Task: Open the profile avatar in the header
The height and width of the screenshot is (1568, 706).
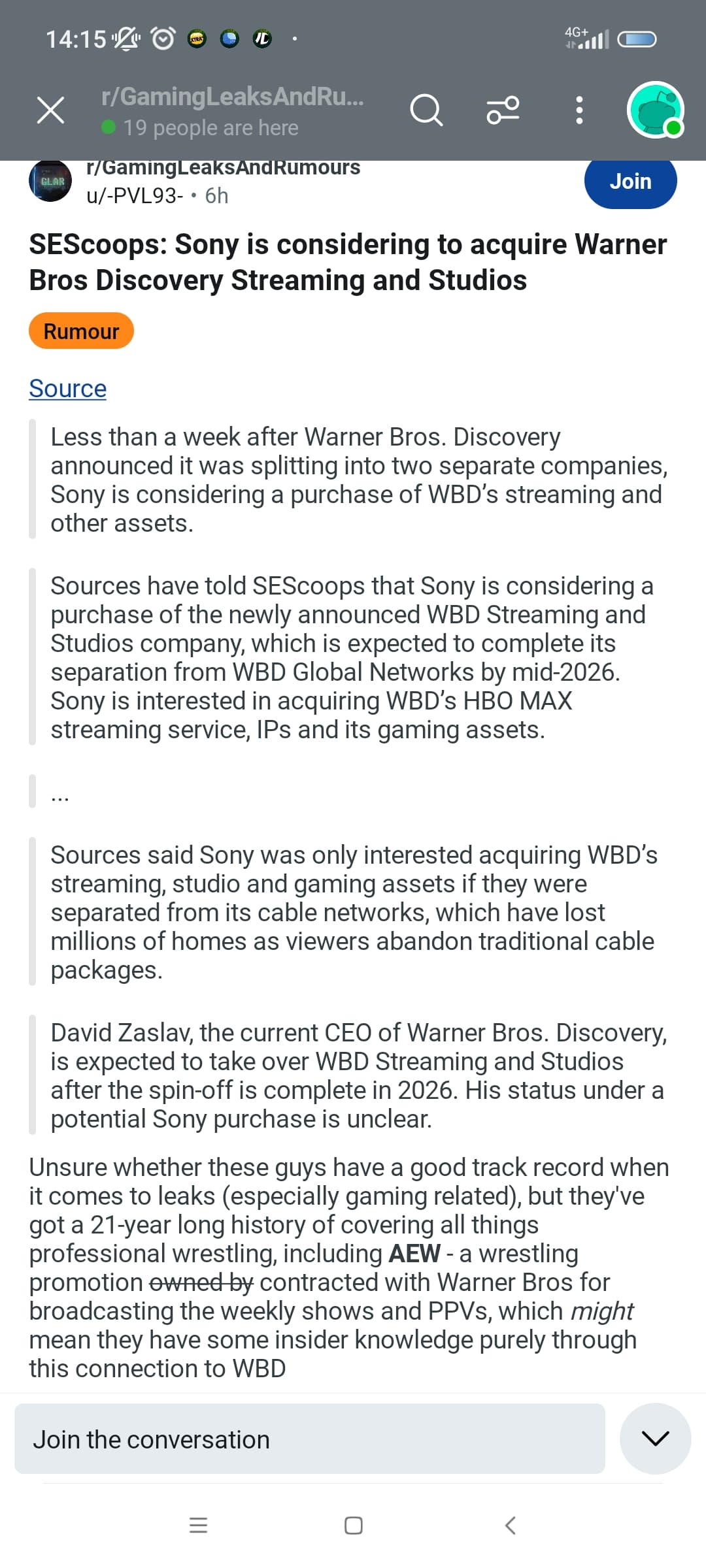Action: (x=656, y=110)
